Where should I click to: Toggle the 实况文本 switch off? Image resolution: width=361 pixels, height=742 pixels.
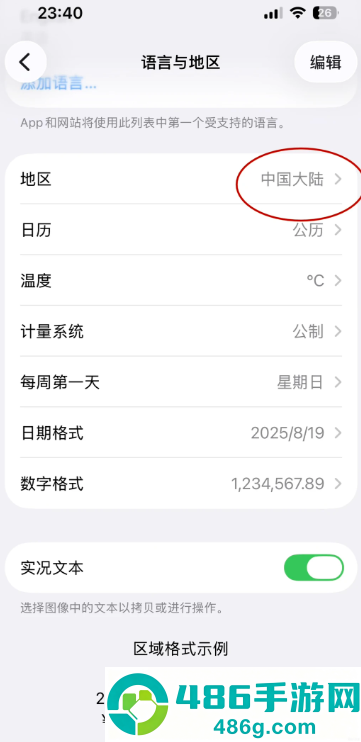[x=314, y=567]
